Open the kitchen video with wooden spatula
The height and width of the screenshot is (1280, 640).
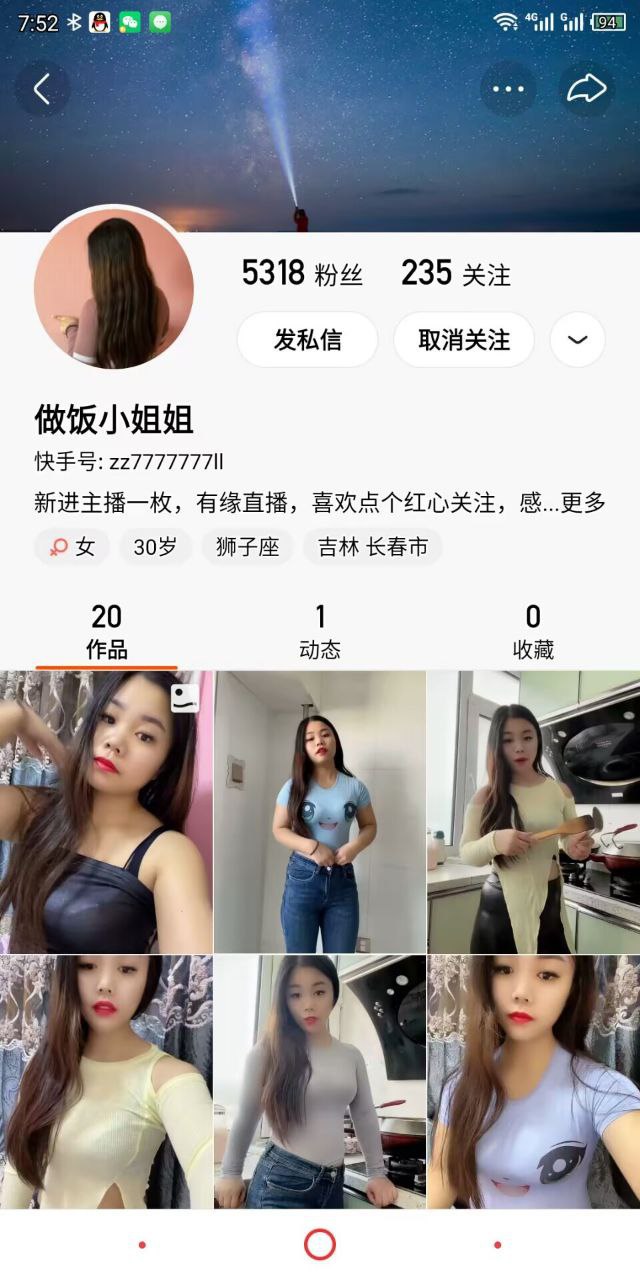[x=534, y=812]
